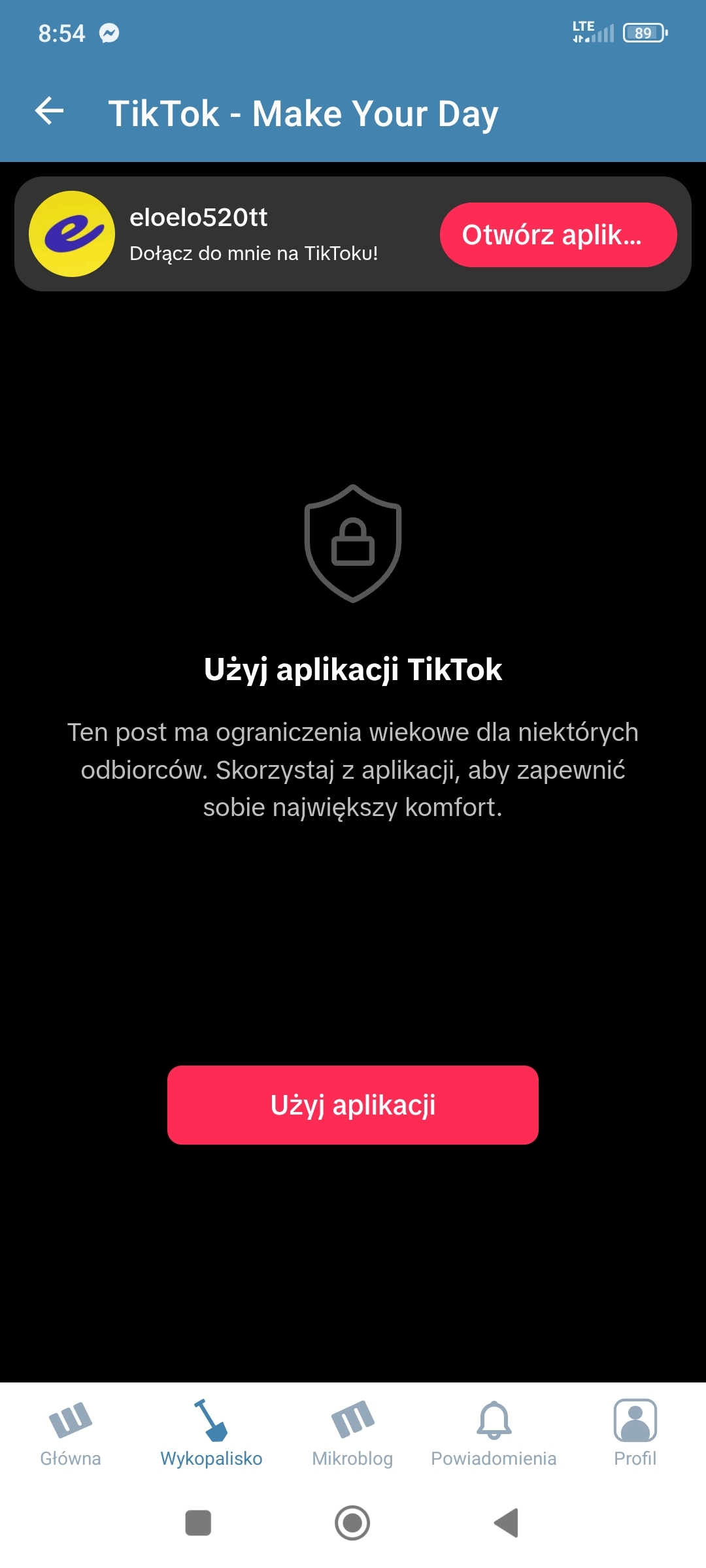This screenshot has width=706, height=1568.
Task: Go back using the header arrow
Action: point(50,111)
